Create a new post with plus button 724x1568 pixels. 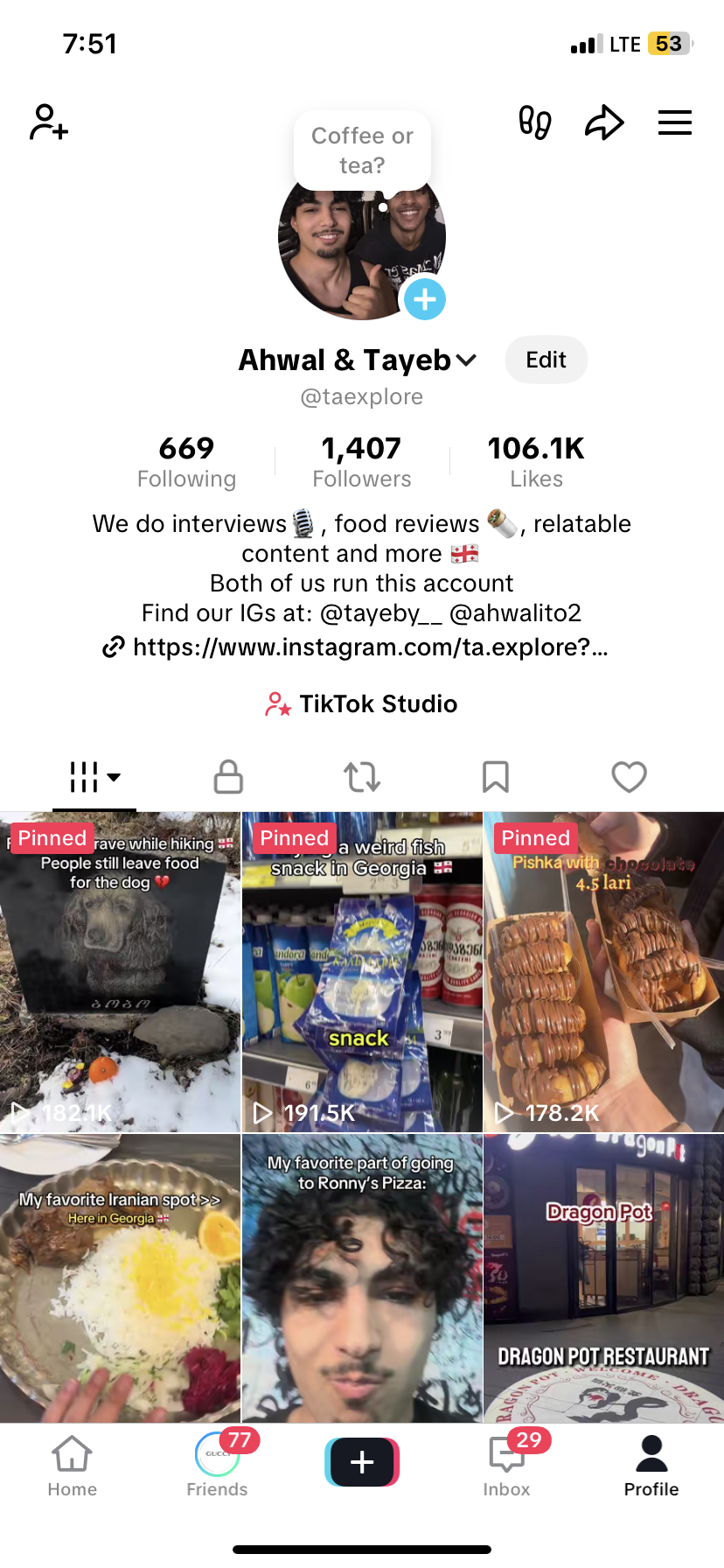(362, 1462)
